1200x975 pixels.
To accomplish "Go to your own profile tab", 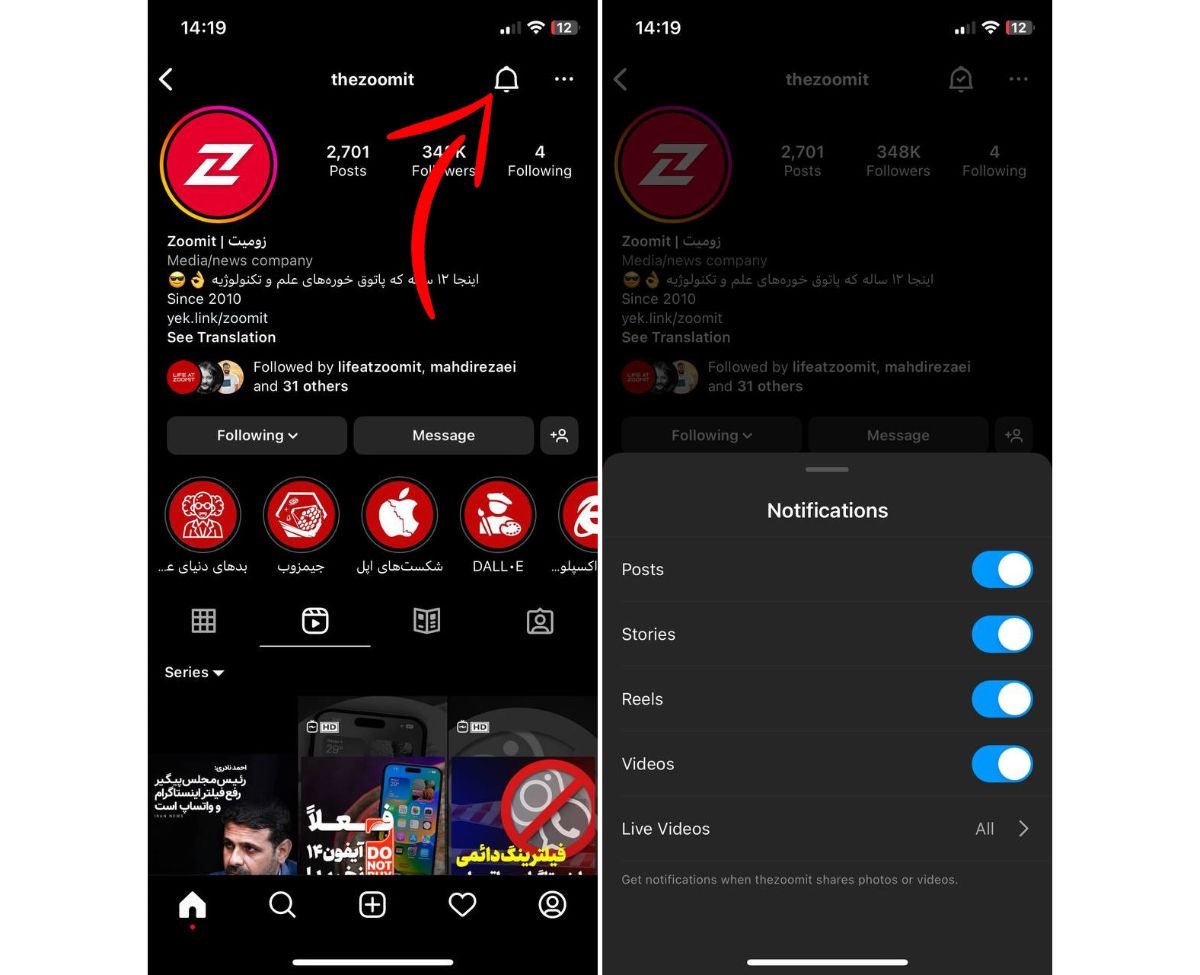I will tap(552, 905).
